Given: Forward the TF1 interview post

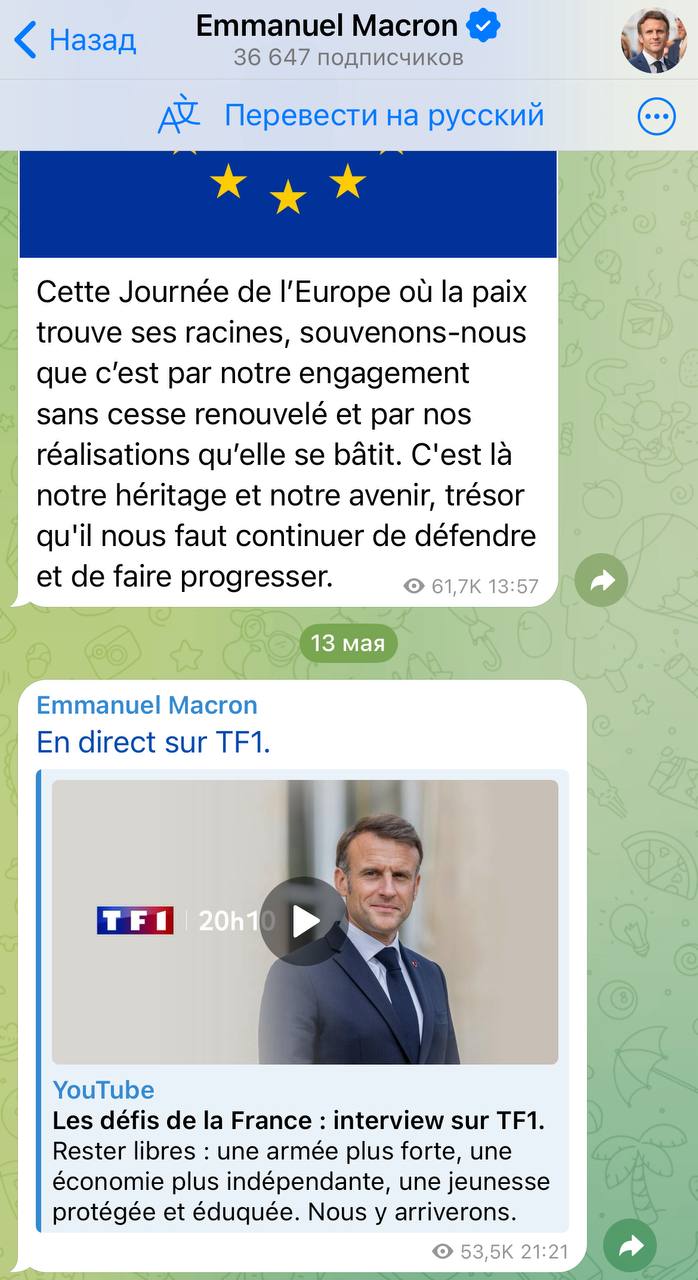Looking at the screenshot, I should [630, 1246].
